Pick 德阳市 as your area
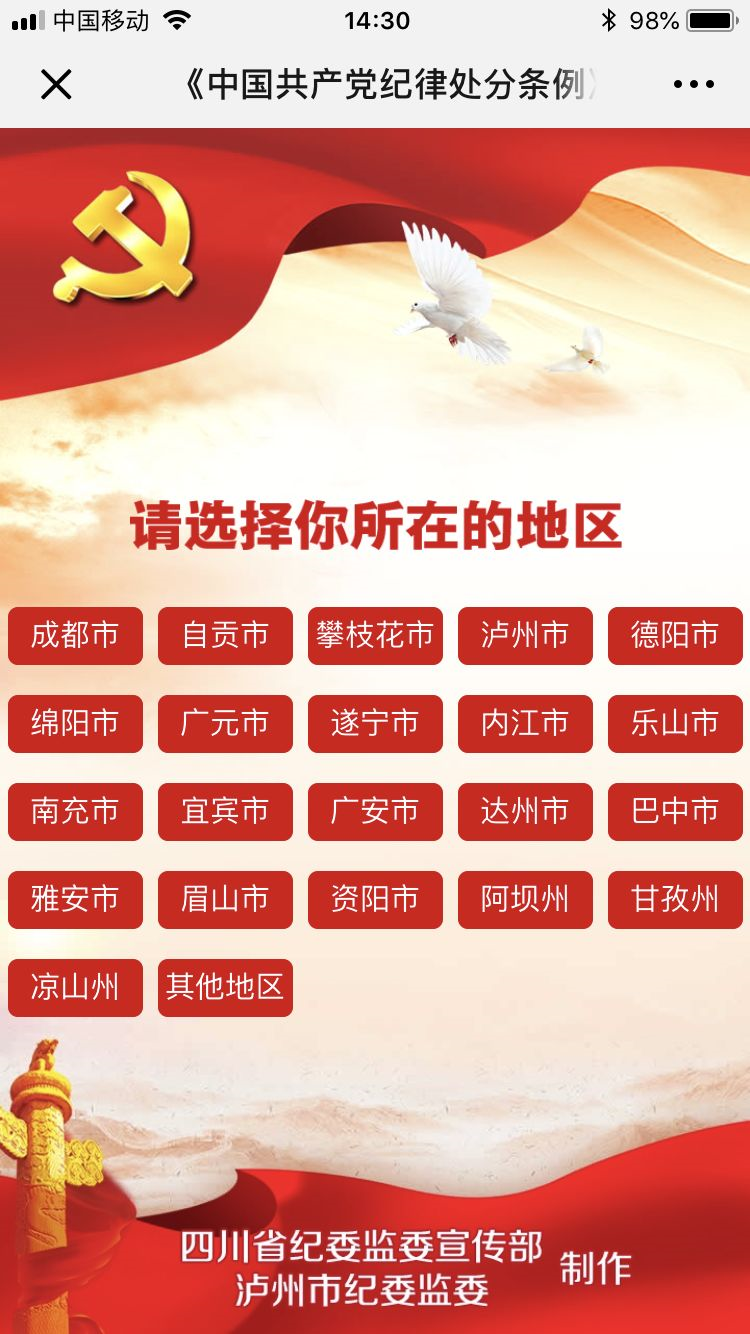Viewport: 750px width, 1334px height. (675, 635)
